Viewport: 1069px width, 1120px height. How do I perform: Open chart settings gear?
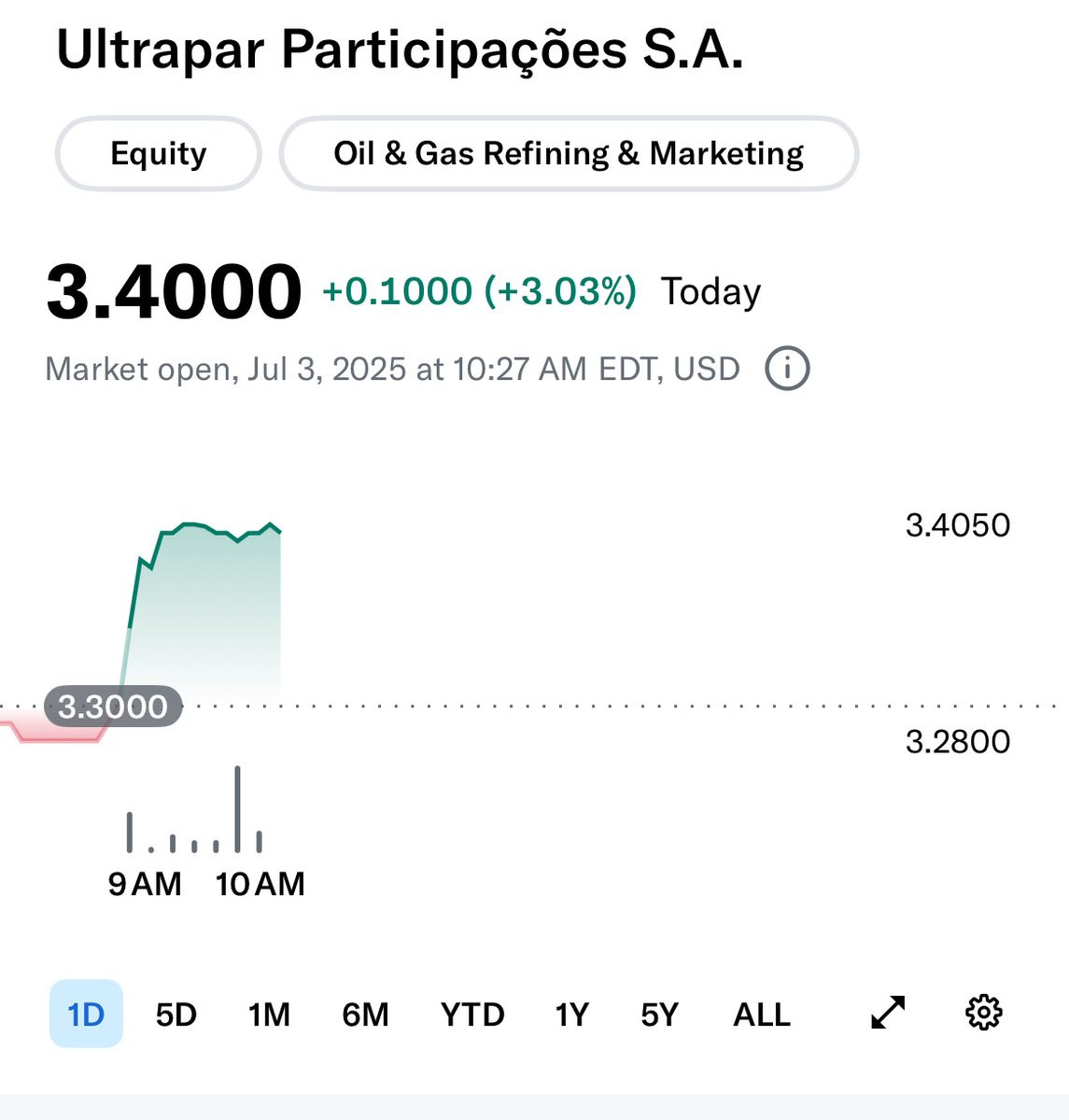pos(983,1013)
